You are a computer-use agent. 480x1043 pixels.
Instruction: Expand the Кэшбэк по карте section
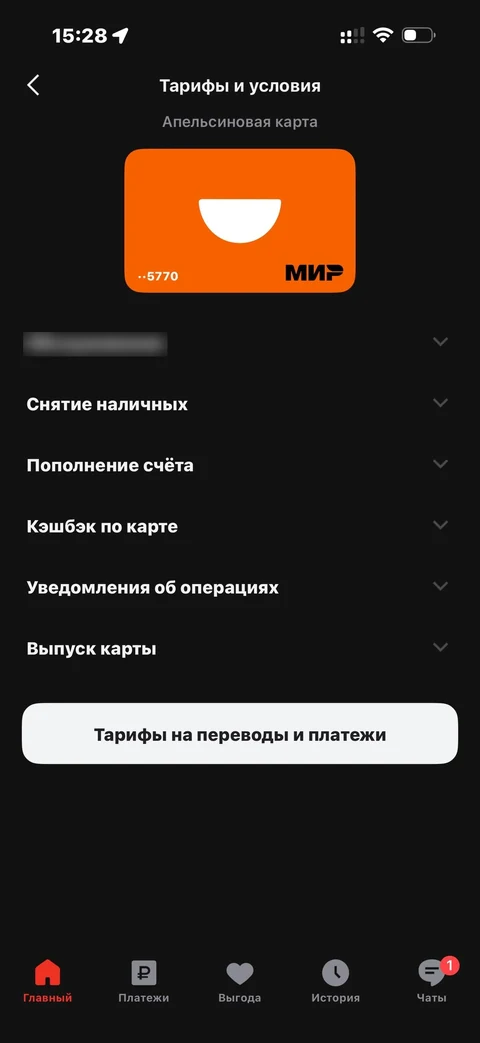pyautogui.click(x=239, y=526)
